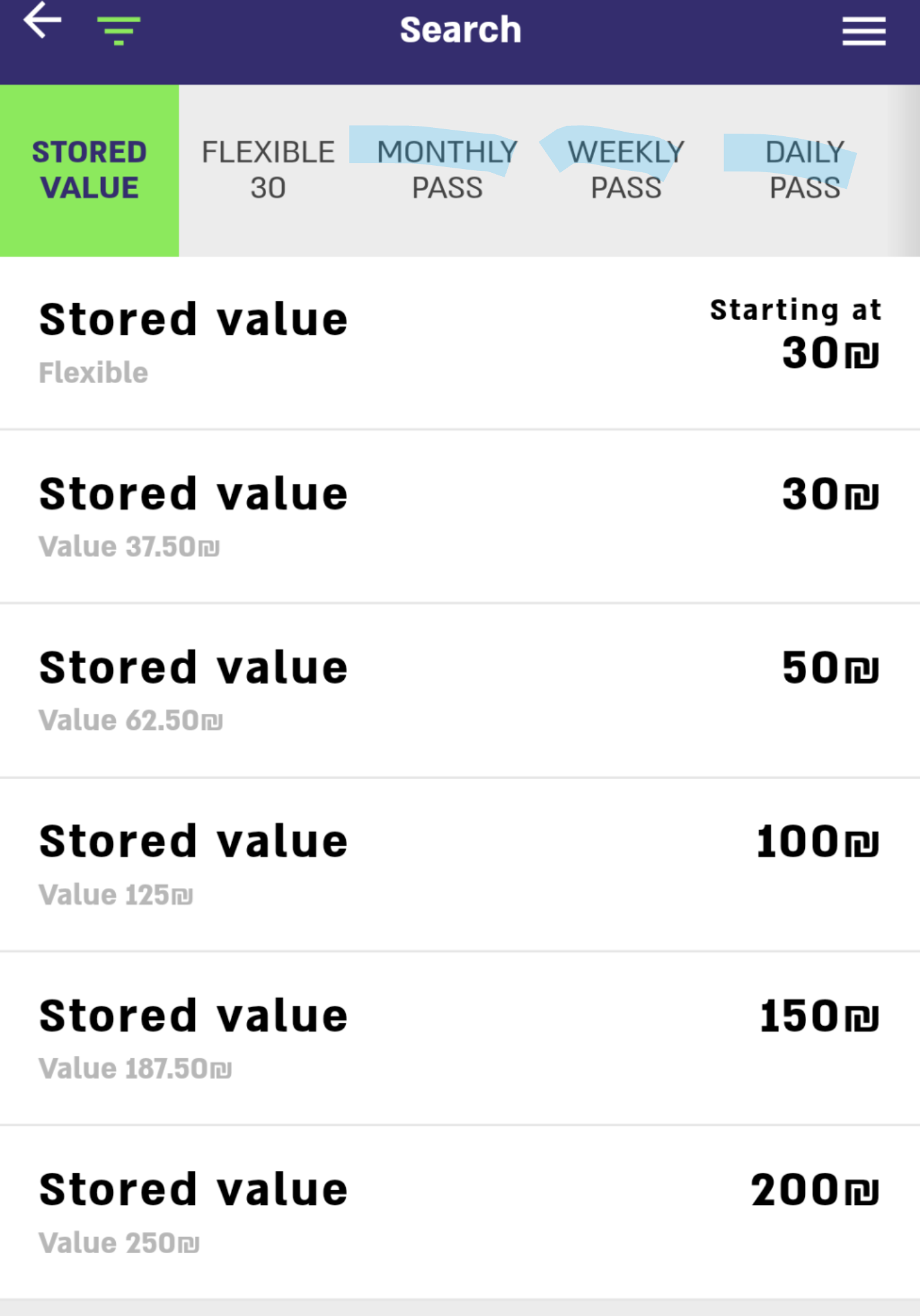
Task: Switch to the Monthly Pass tab
Action: 447,170
